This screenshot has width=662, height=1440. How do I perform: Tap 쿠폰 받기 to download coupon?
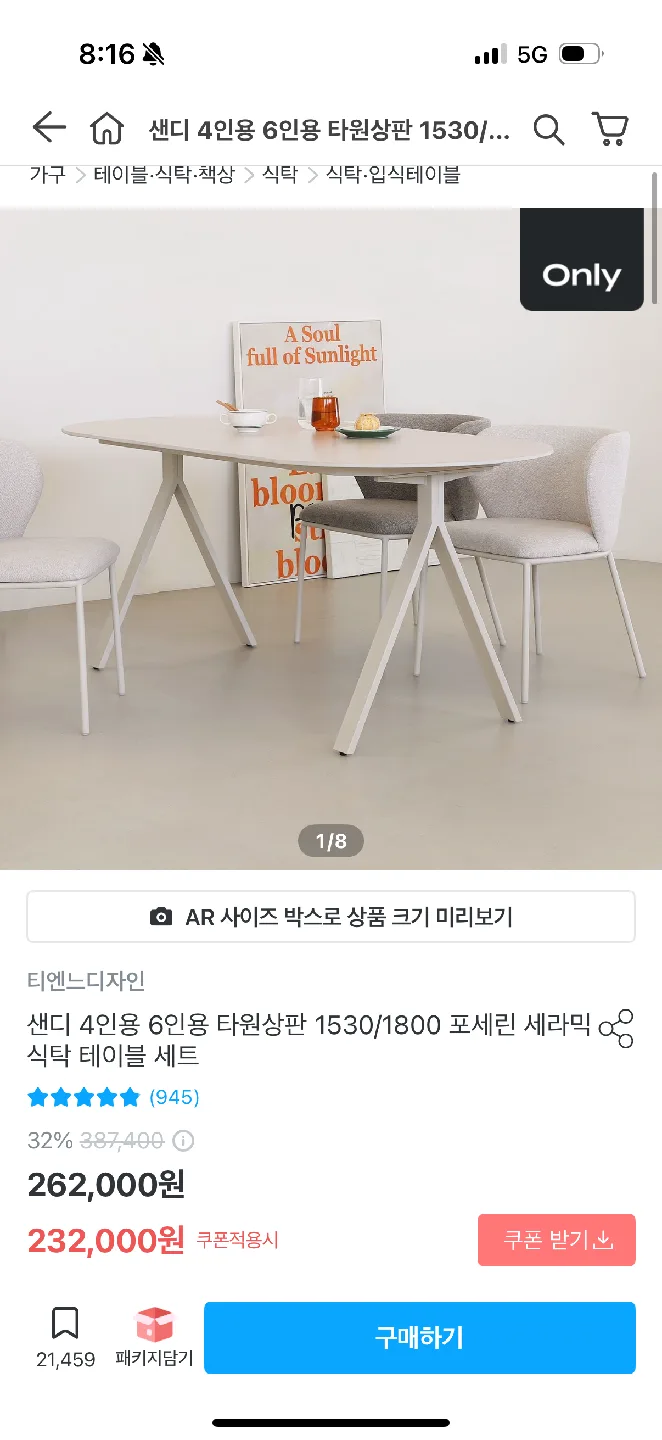(x=556, y=1240)
